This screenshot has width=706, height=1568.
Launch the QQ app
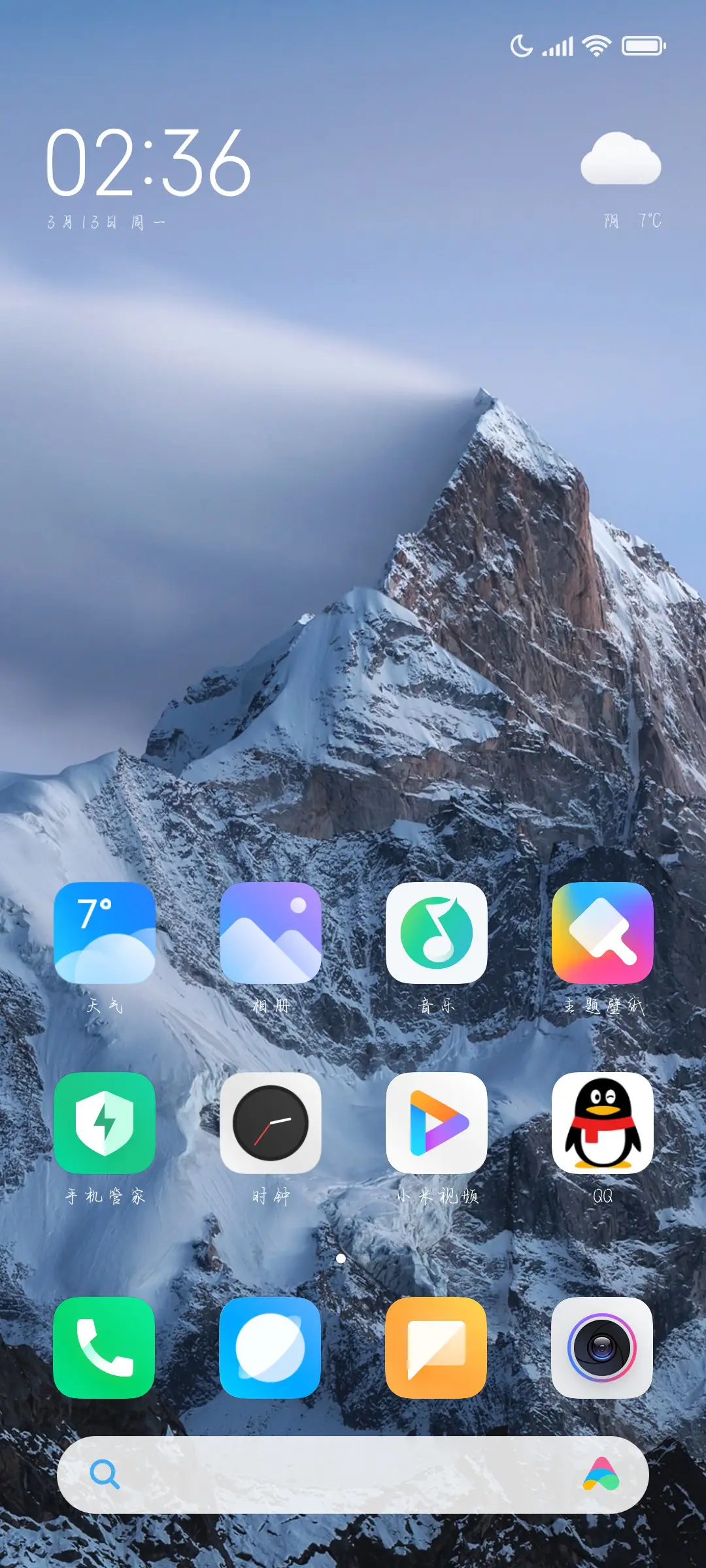[x=603, y=1123]
